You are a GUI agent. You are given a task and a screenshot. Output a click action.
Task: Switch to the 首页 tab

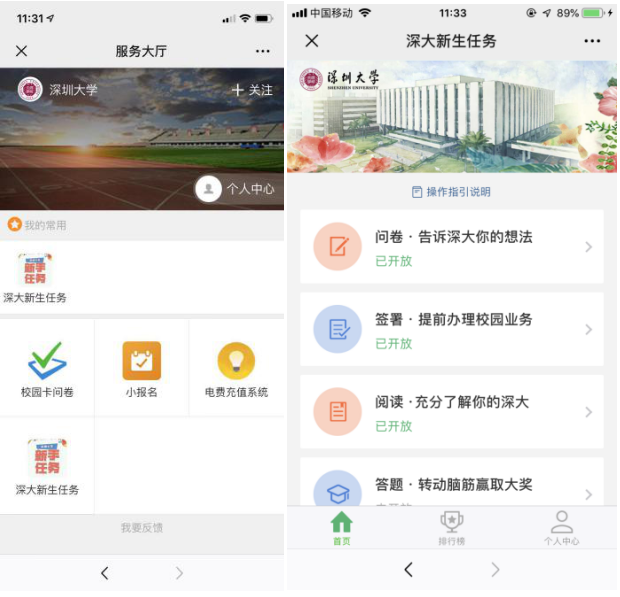click(342, 529)
